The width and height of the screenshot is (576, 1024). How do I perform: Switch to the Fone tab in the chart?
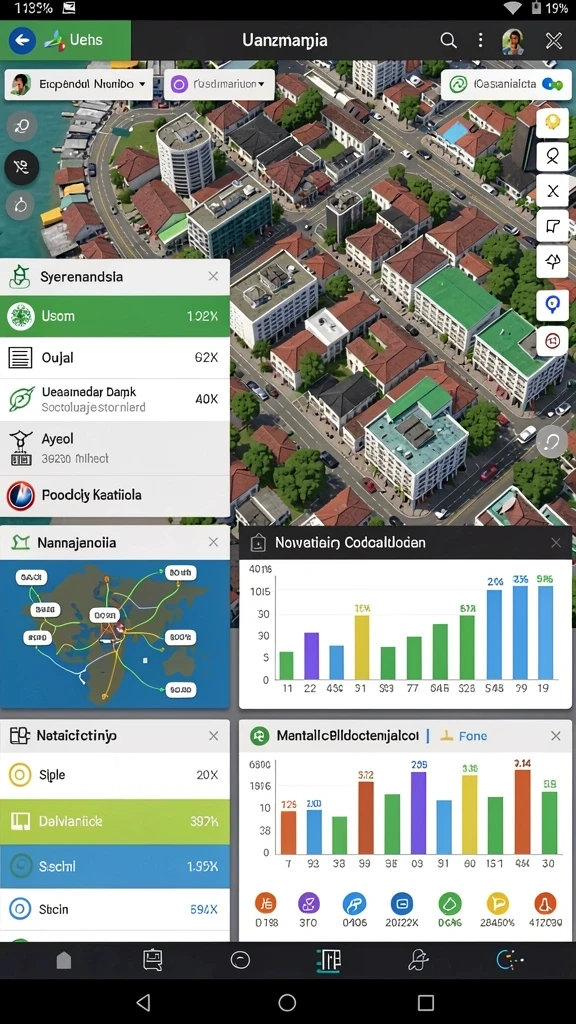[464, 736]
